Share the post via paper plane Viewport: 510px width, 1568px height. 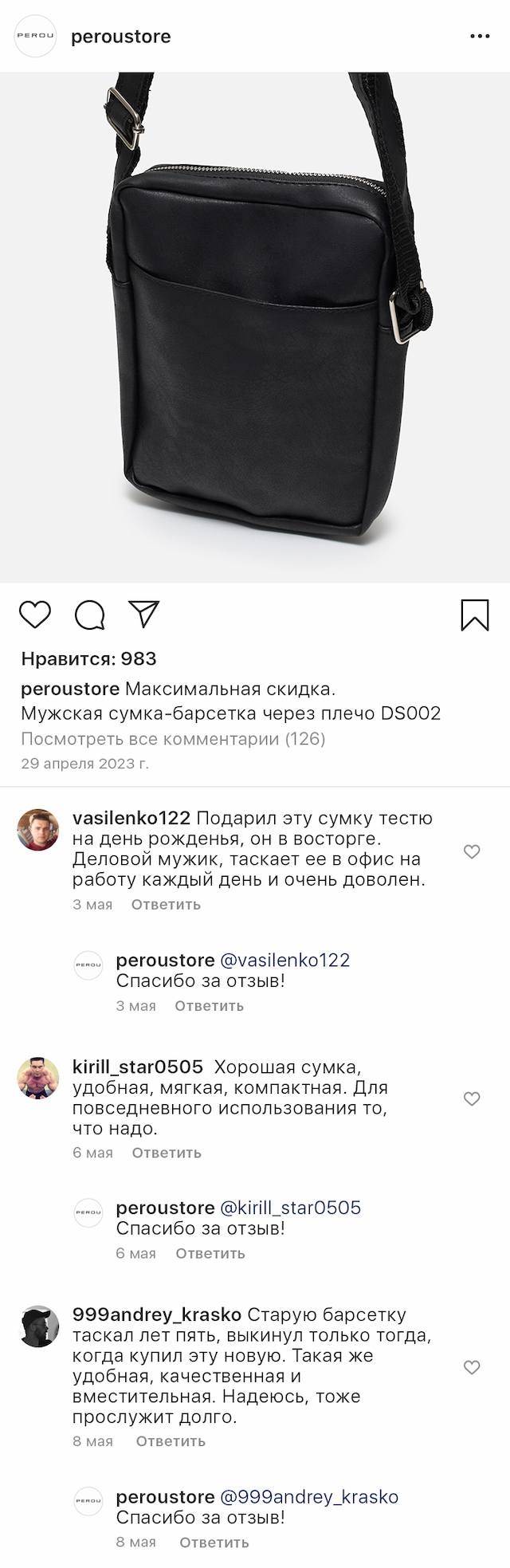tap(145, 615)
